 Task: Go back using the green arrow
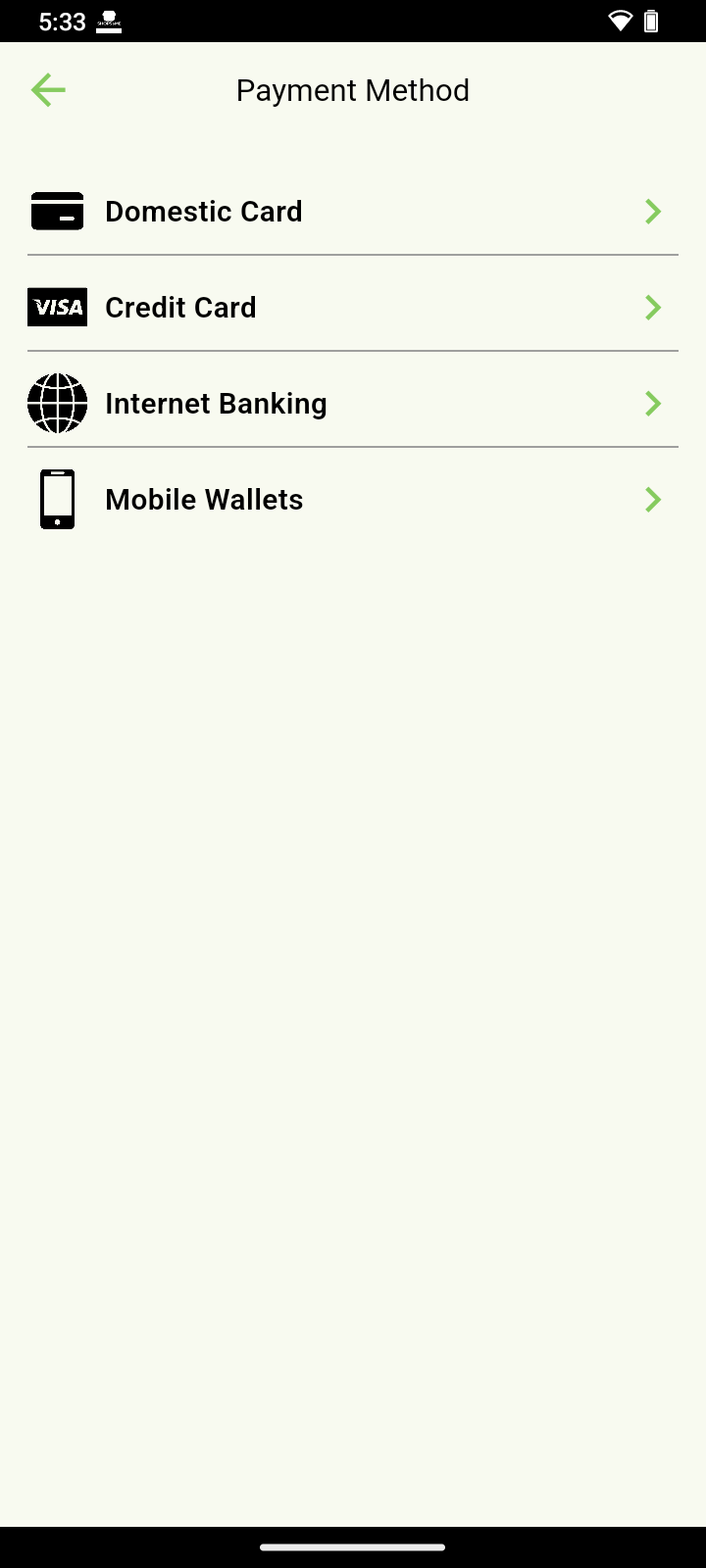pyautogui.click(x=48, y=90)
